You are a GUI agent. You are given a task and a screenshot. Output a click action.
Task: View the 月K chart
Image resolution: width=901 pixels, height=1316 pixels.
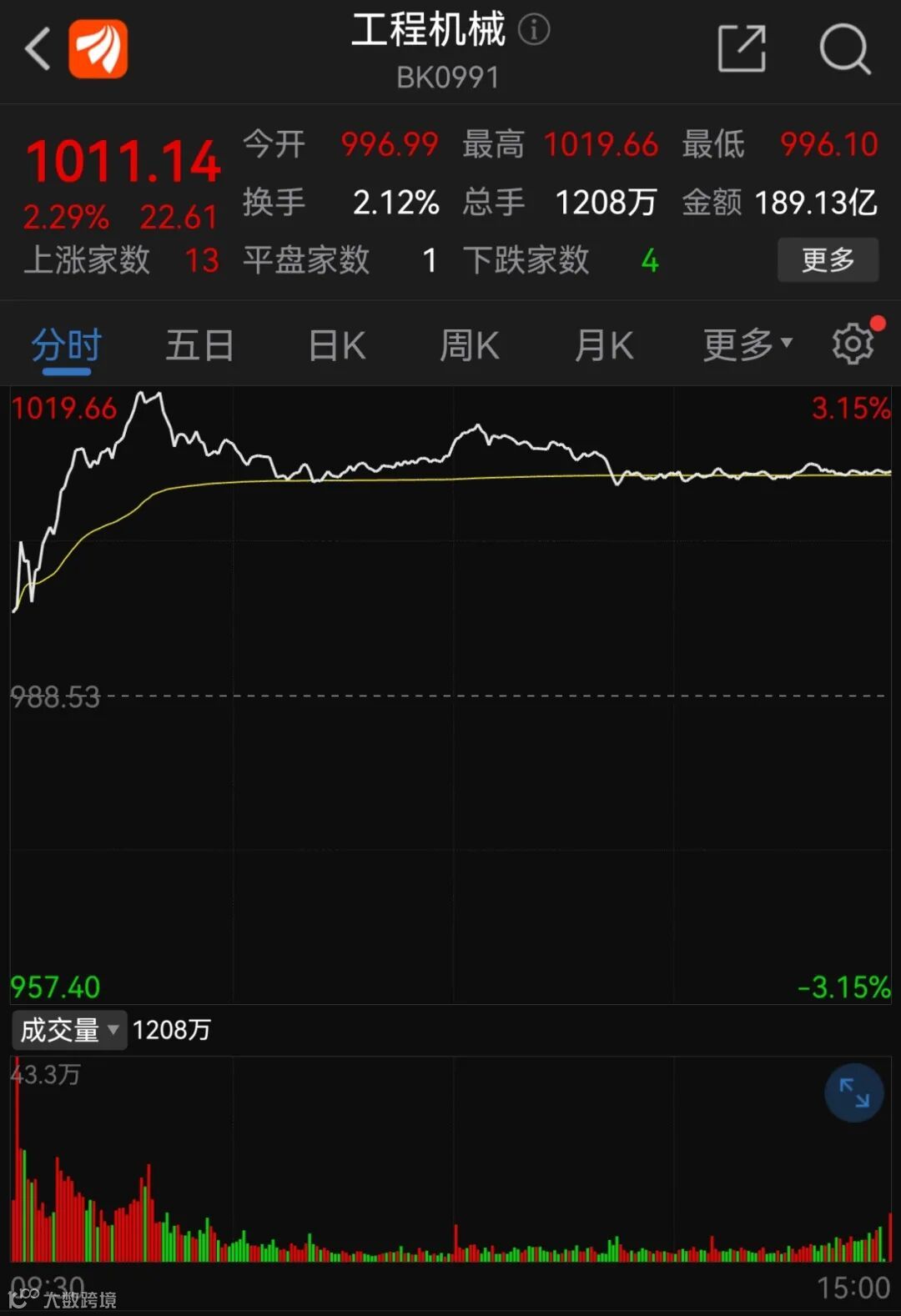click(604, 346)
